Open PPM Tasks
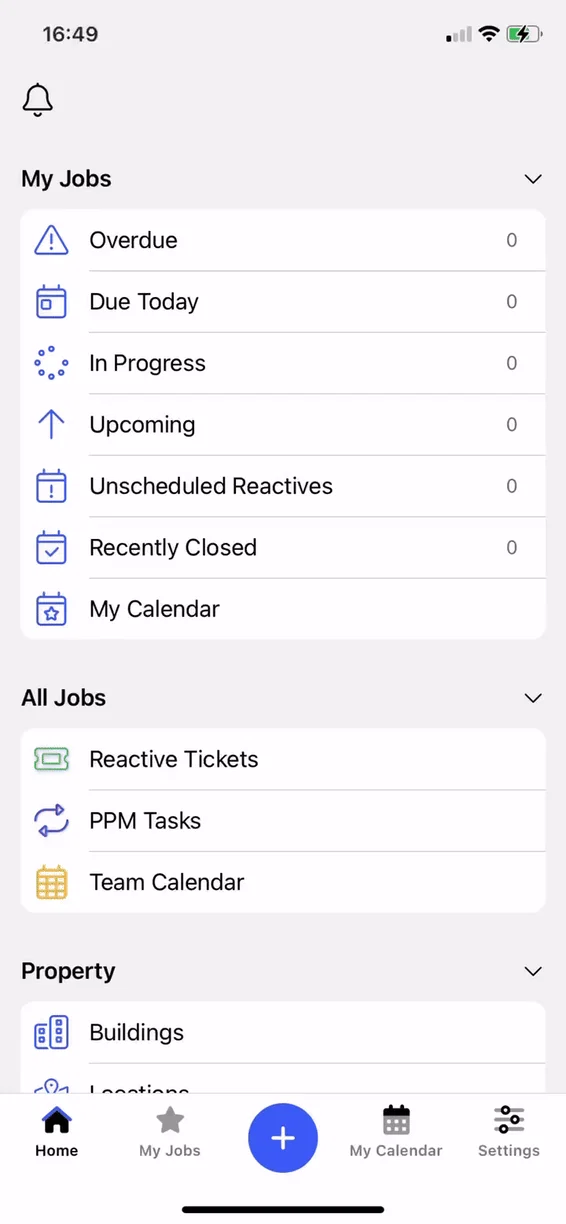The height and width of the screenshot is (1224, 566). pos(283,821)
